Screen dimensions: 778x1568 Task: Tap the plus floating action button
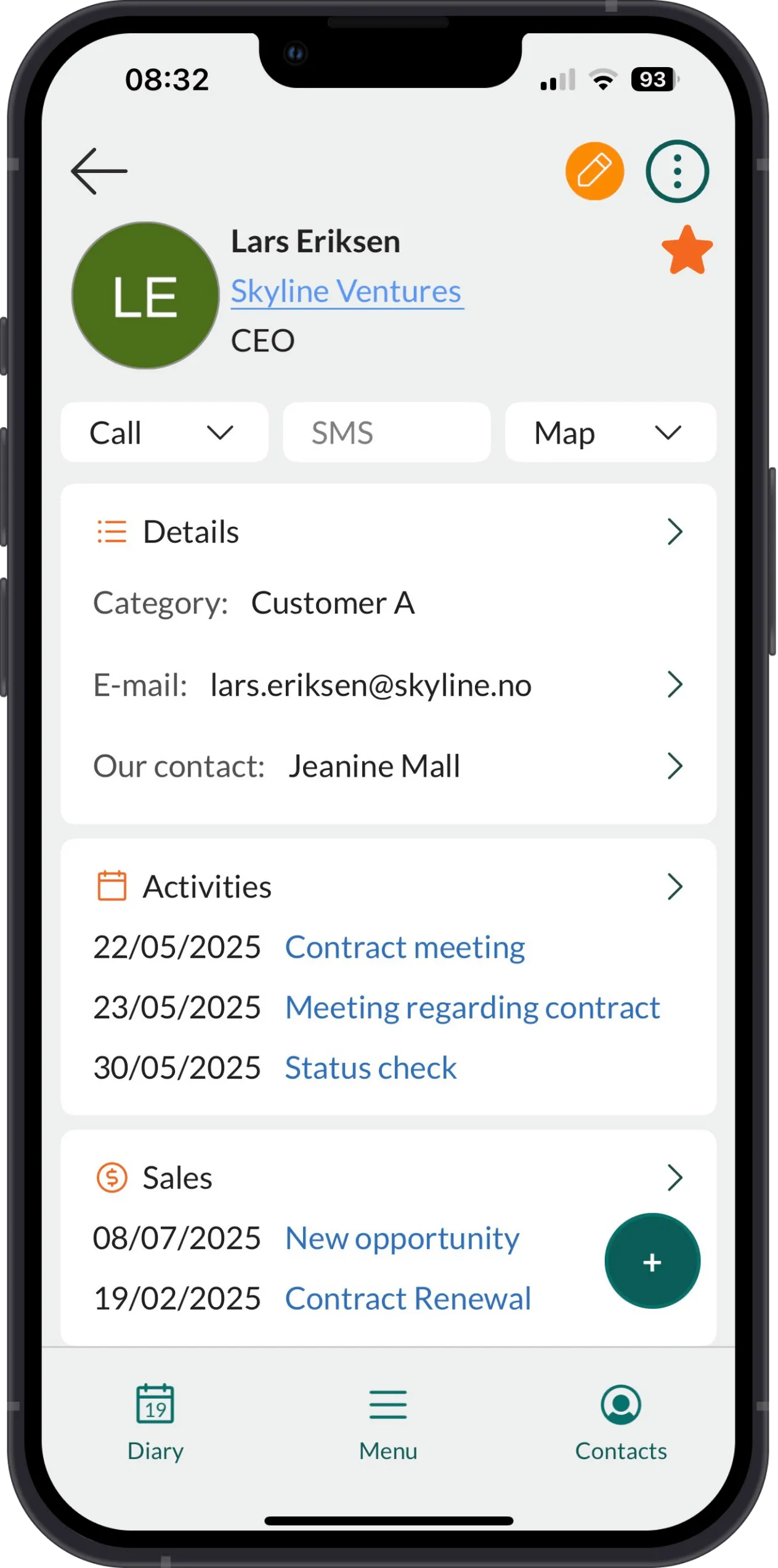click(652, 1261)
